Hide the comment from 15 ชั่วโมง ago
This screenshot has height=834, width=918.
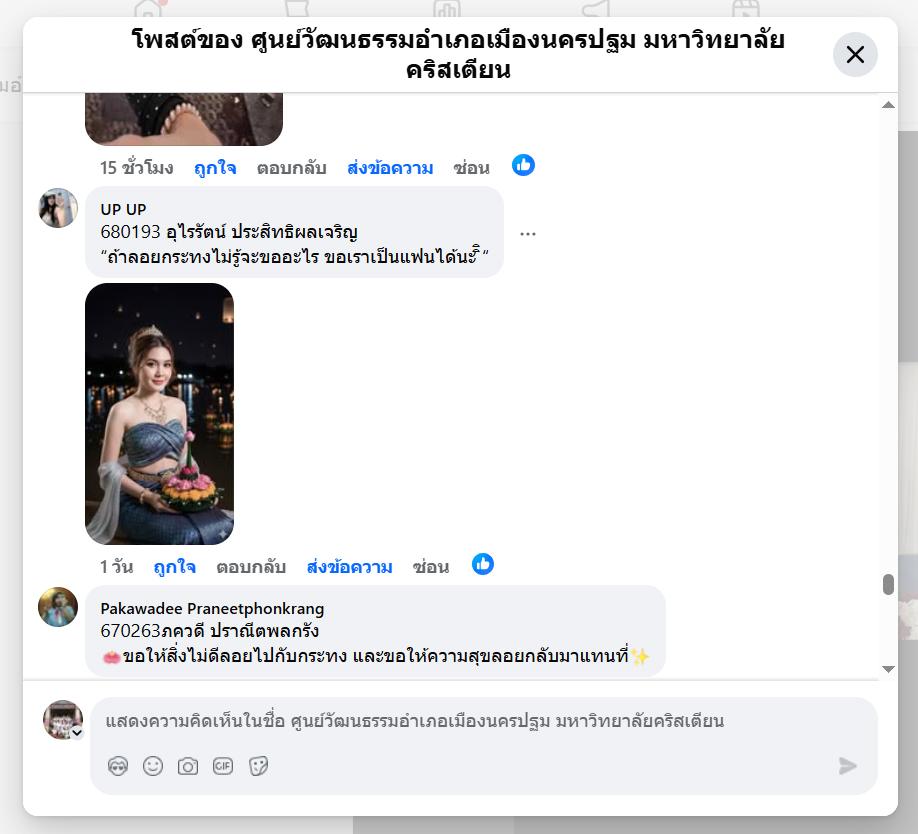(x=471, y=168)
